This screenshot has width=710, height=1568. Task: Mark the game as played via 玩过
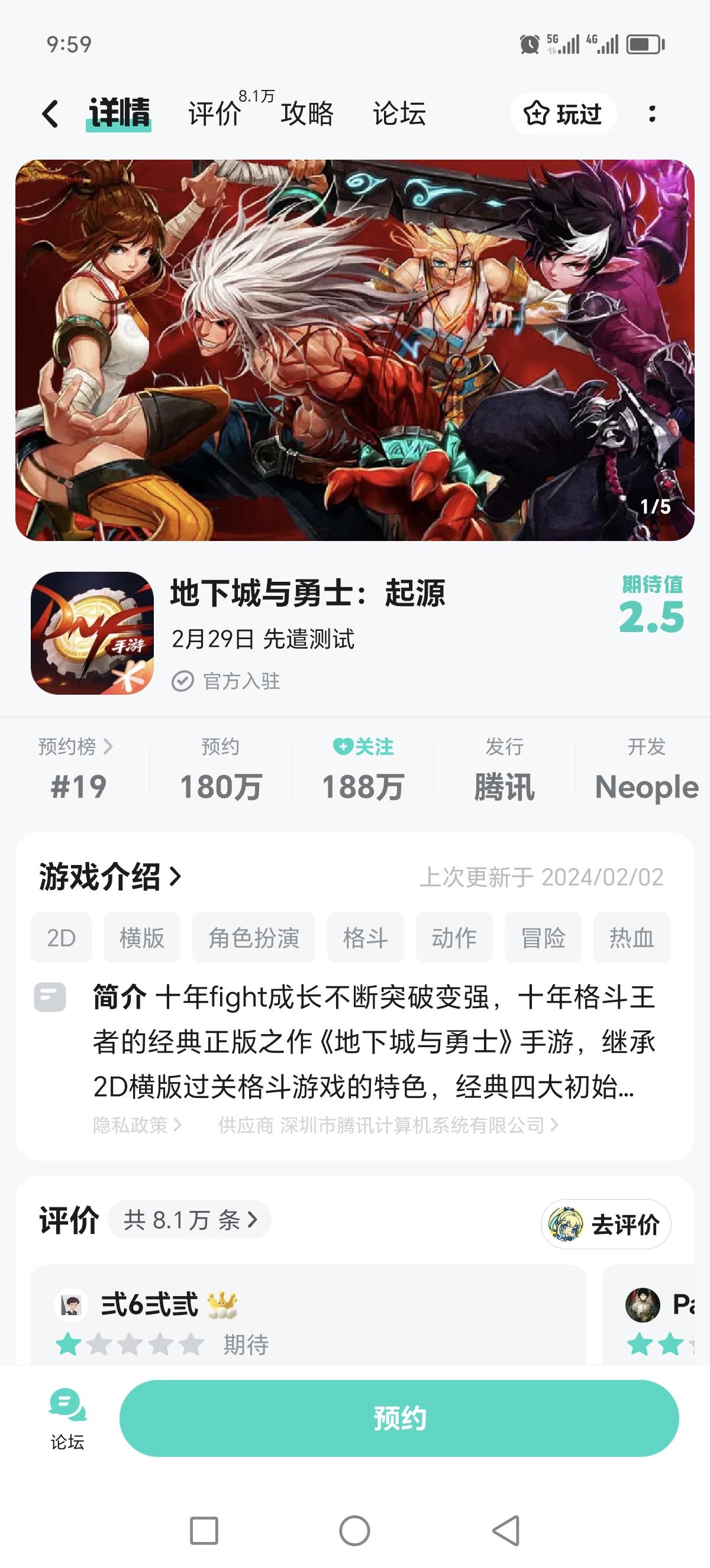point(563,113)
